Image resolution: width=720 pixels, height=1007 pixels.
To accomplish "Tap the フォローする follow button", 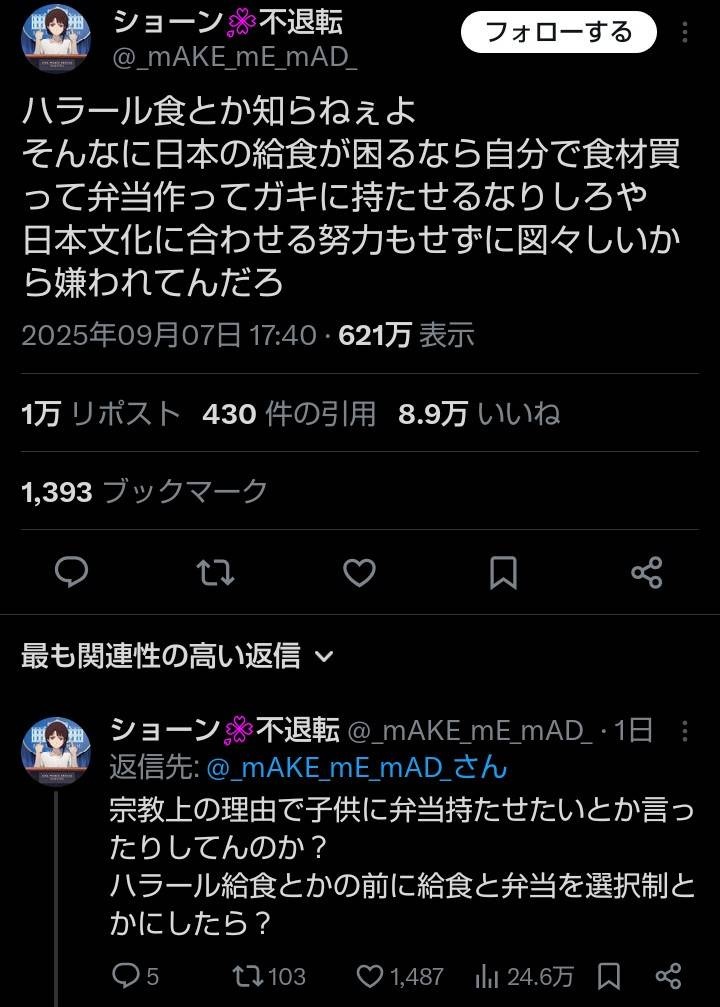I will click(x=558, y=33).
